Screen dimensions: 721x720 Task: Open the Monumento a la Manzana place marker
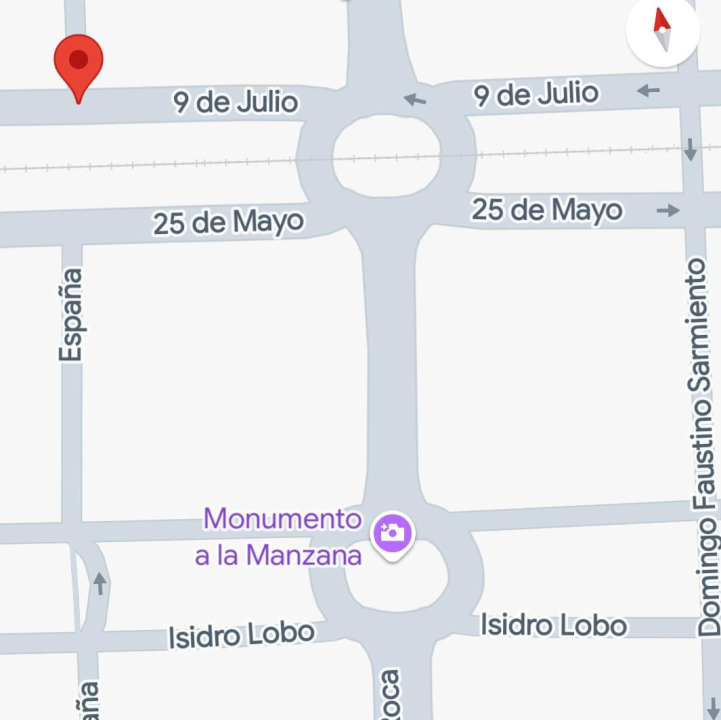tap(392, 532)
